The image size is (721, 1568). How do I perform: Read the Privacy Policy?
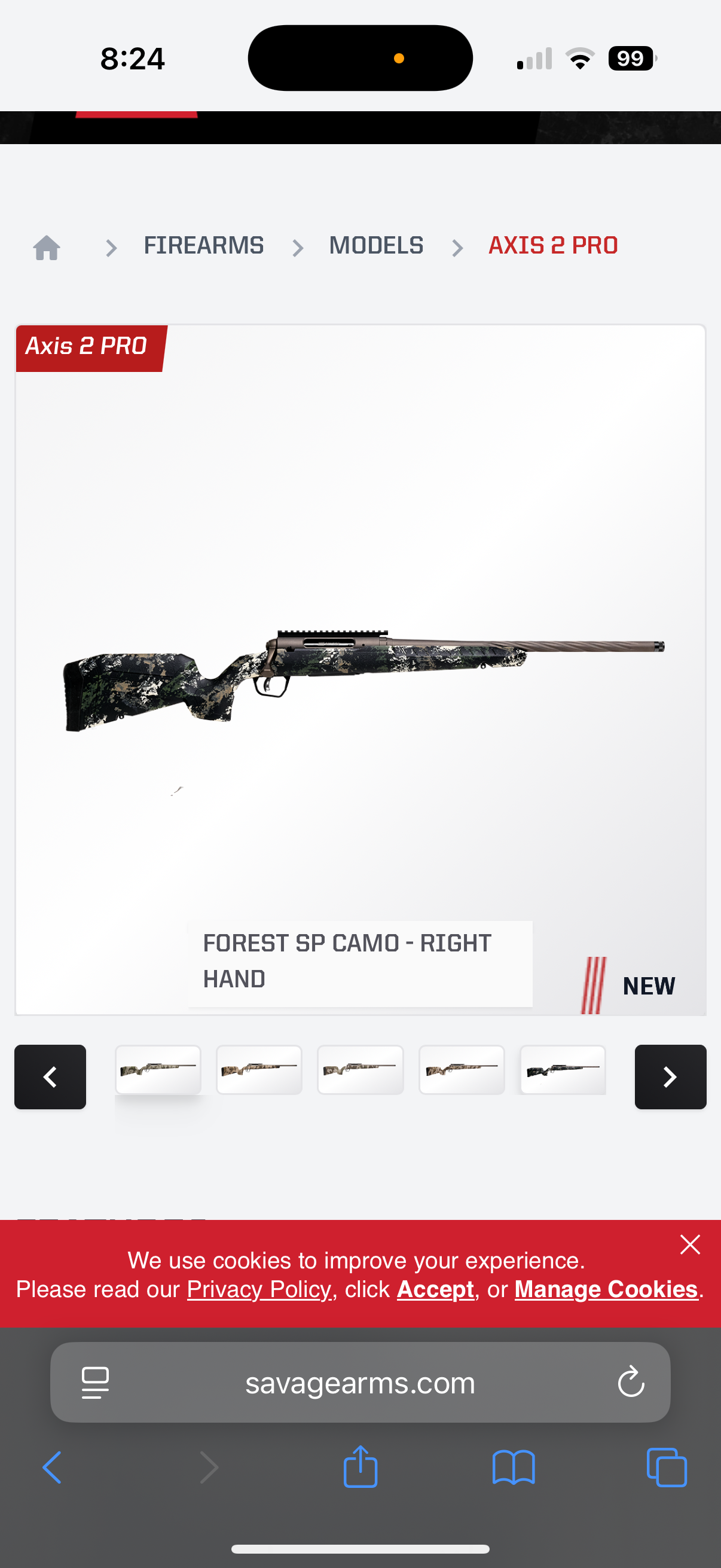pos(259,1289)
